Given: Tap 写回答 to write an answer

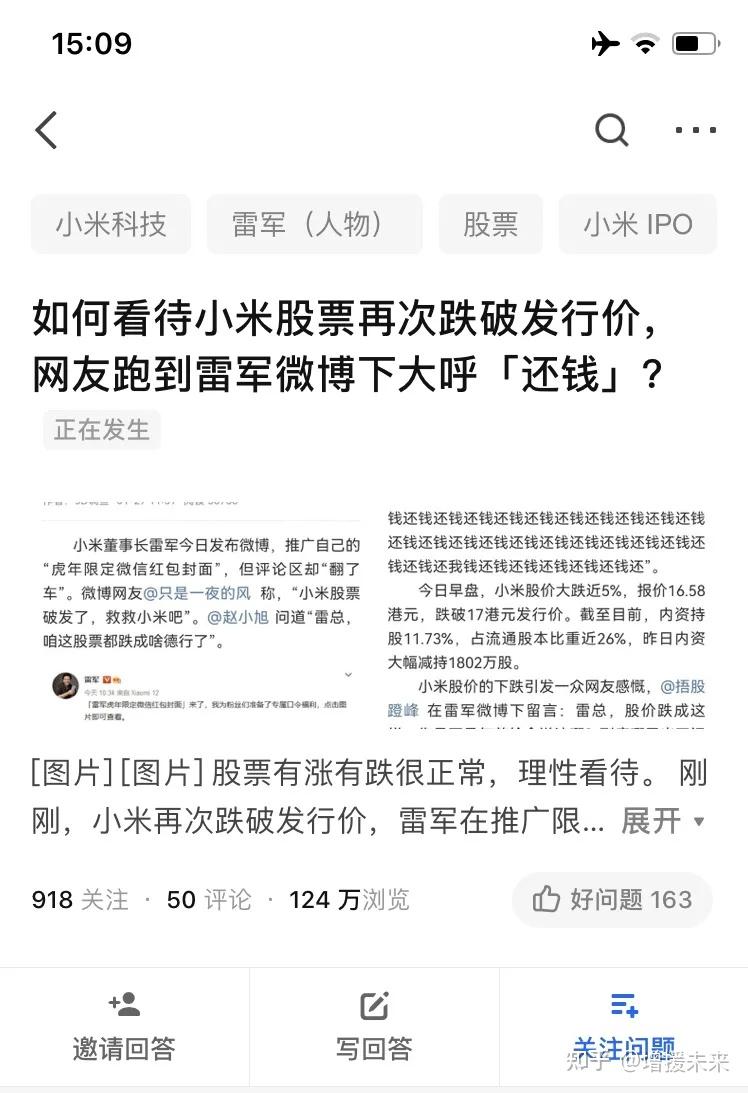Looking at the screenshot, I should [374, 1027].
